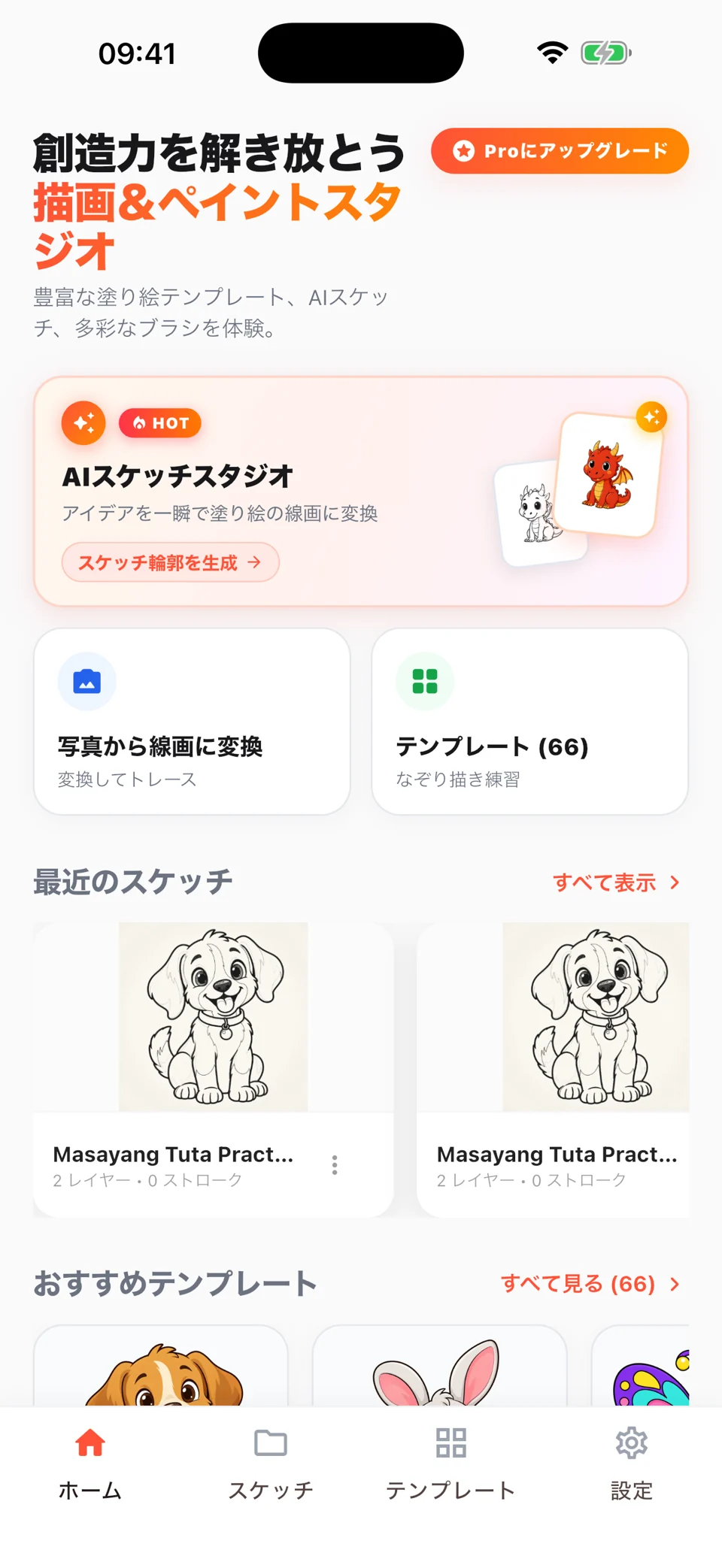
Task: Open the テンプレート (66) card
Action: [530, 722]
